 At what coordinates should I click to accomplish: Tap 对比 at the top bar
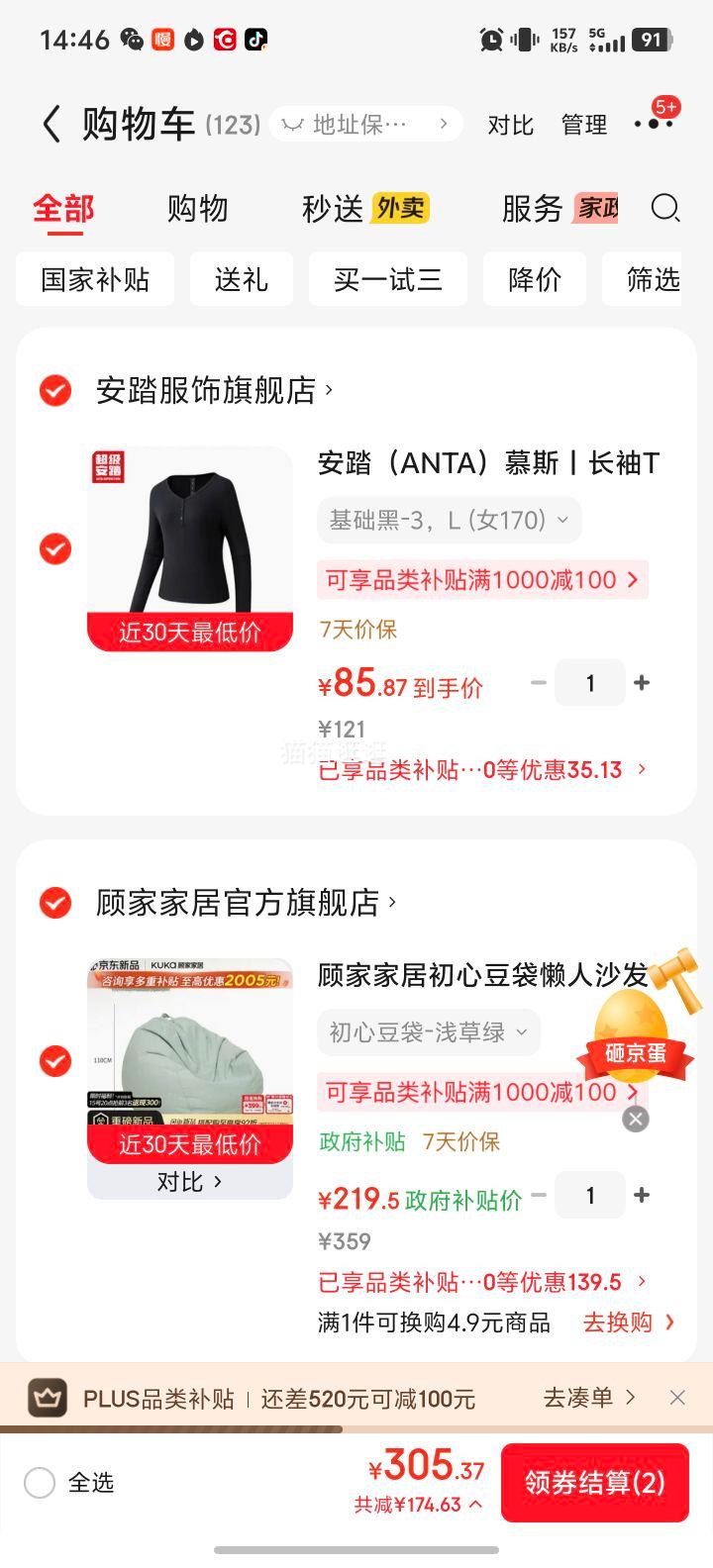click(510, 126)
